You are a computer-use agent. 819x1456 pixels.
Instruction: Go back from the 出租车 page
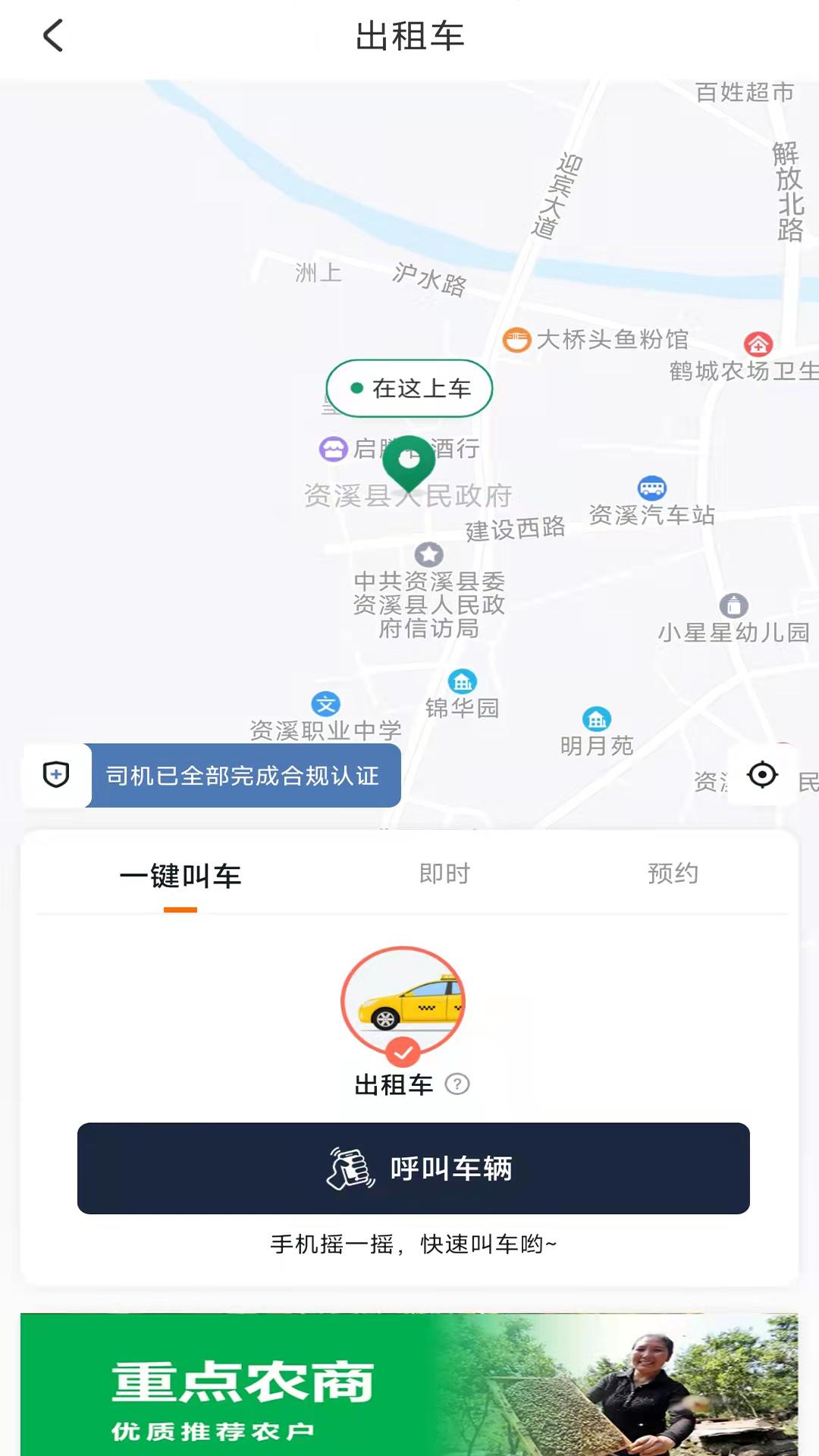coord(53,36)
